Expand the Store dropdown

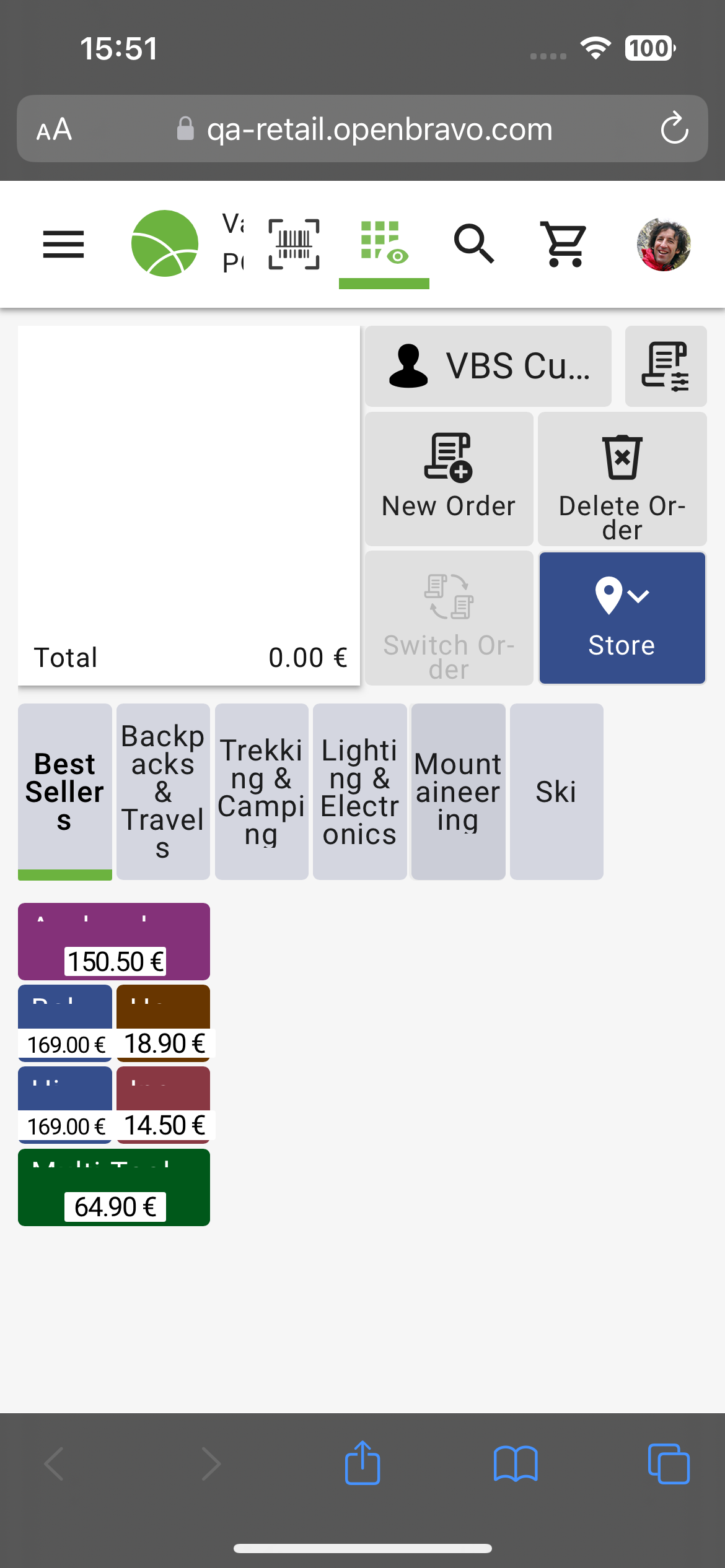(622, 618)
